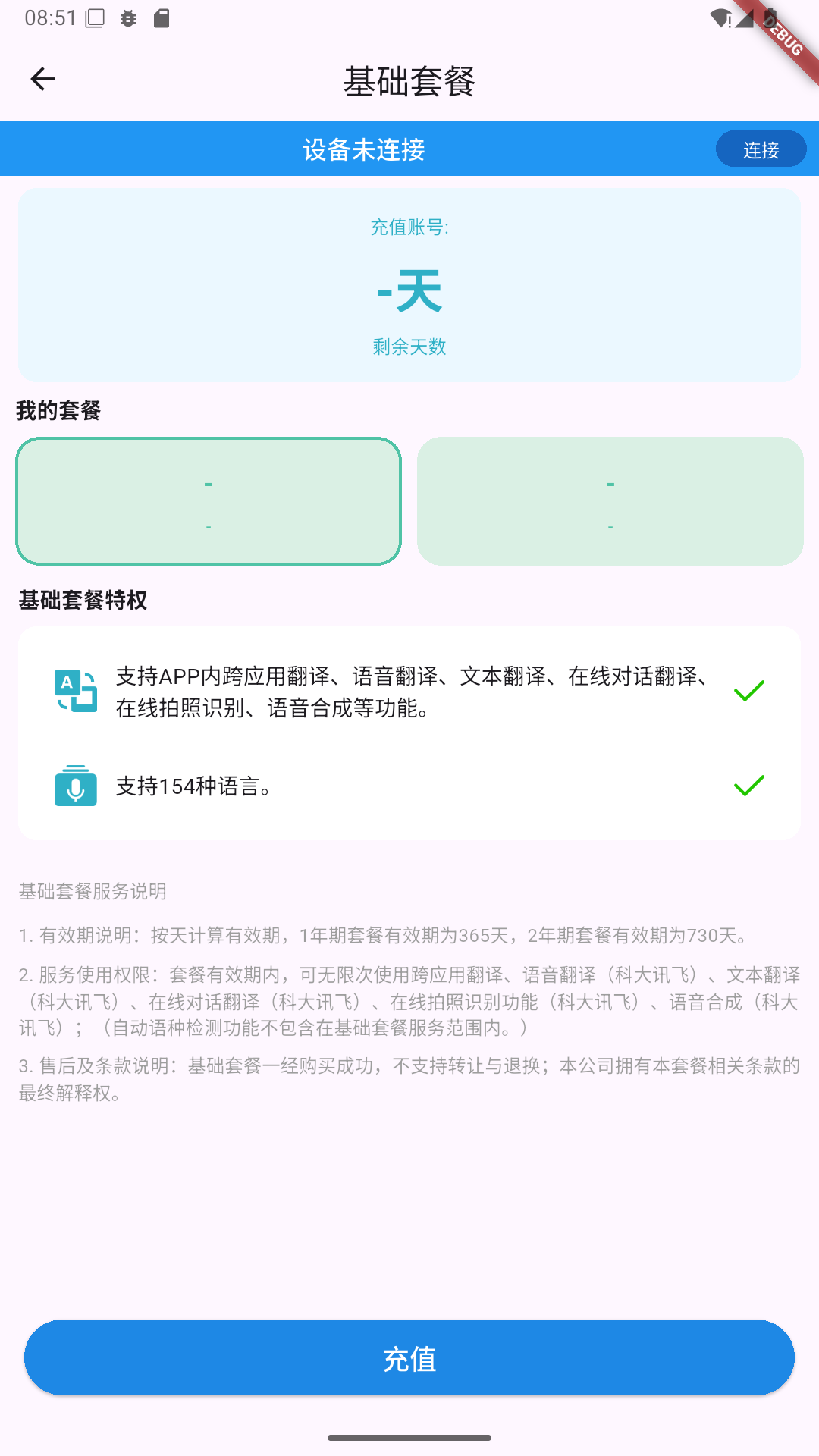Expand the 基础套餐特权 panel
This screenshot has width=819, height=1456.
tap(85, 601)
